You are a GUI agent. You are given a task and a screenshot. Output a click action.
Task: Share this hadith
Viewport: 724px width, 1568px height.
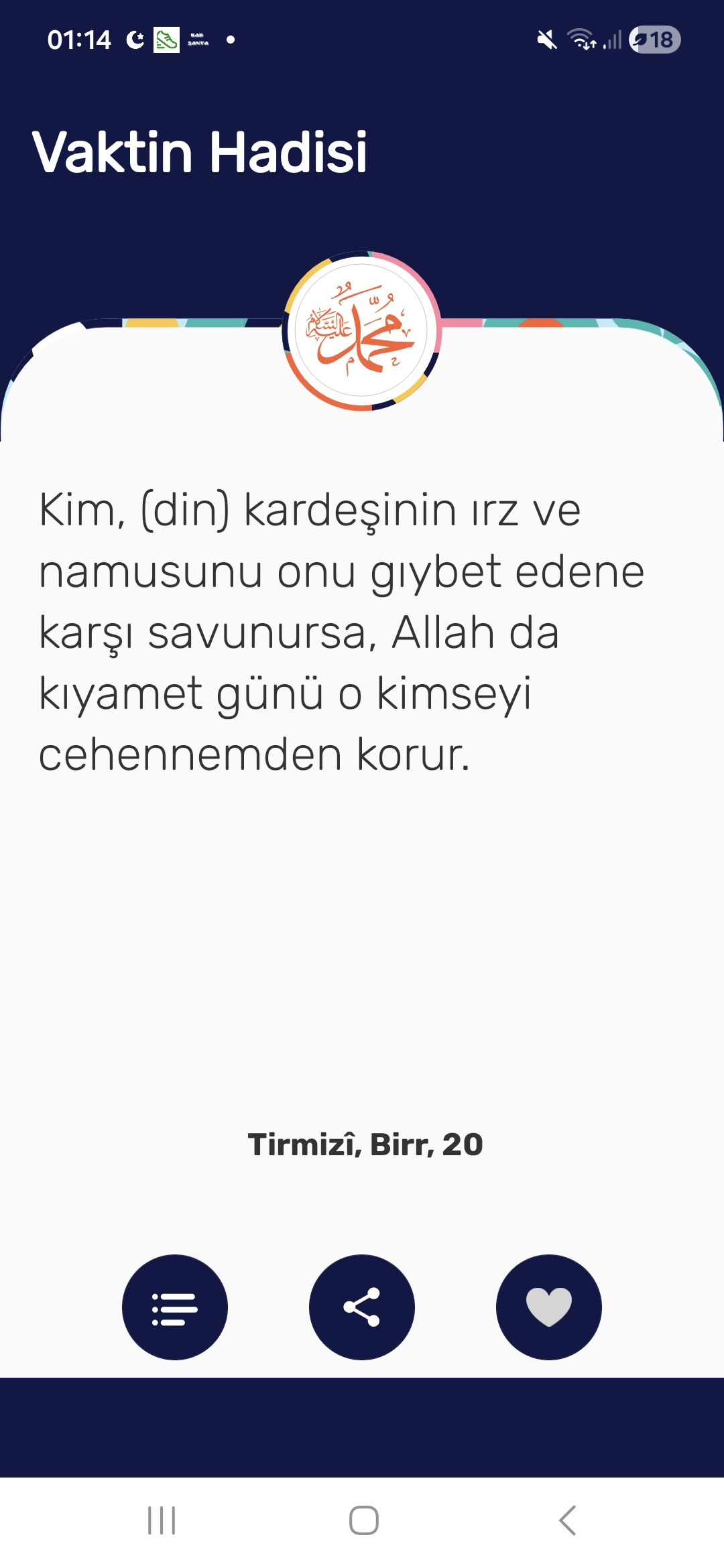pos(362,1307)
